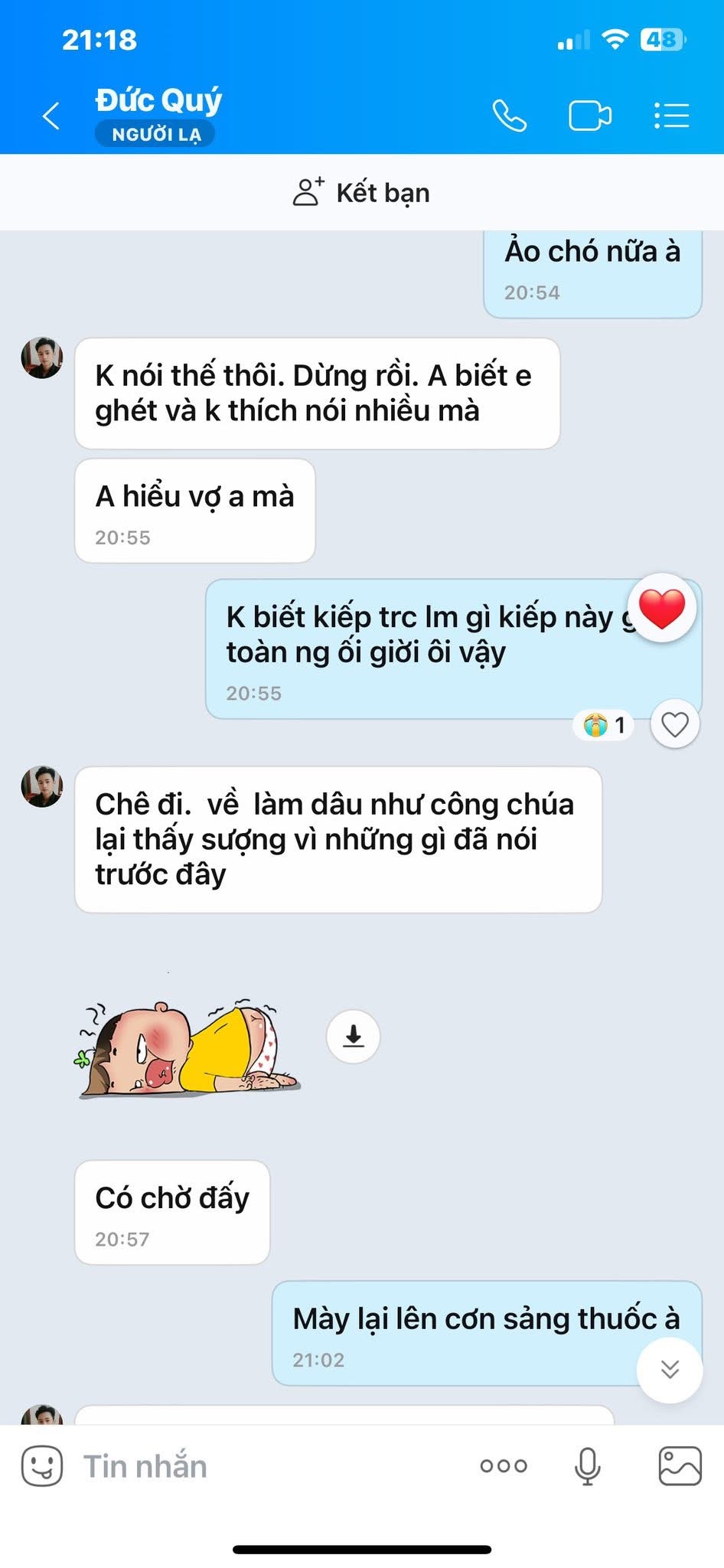Go back from the Đức Quý chat
Viewport: 724px width, 1568px height.
pyautogui.click(x=51, y=116)
